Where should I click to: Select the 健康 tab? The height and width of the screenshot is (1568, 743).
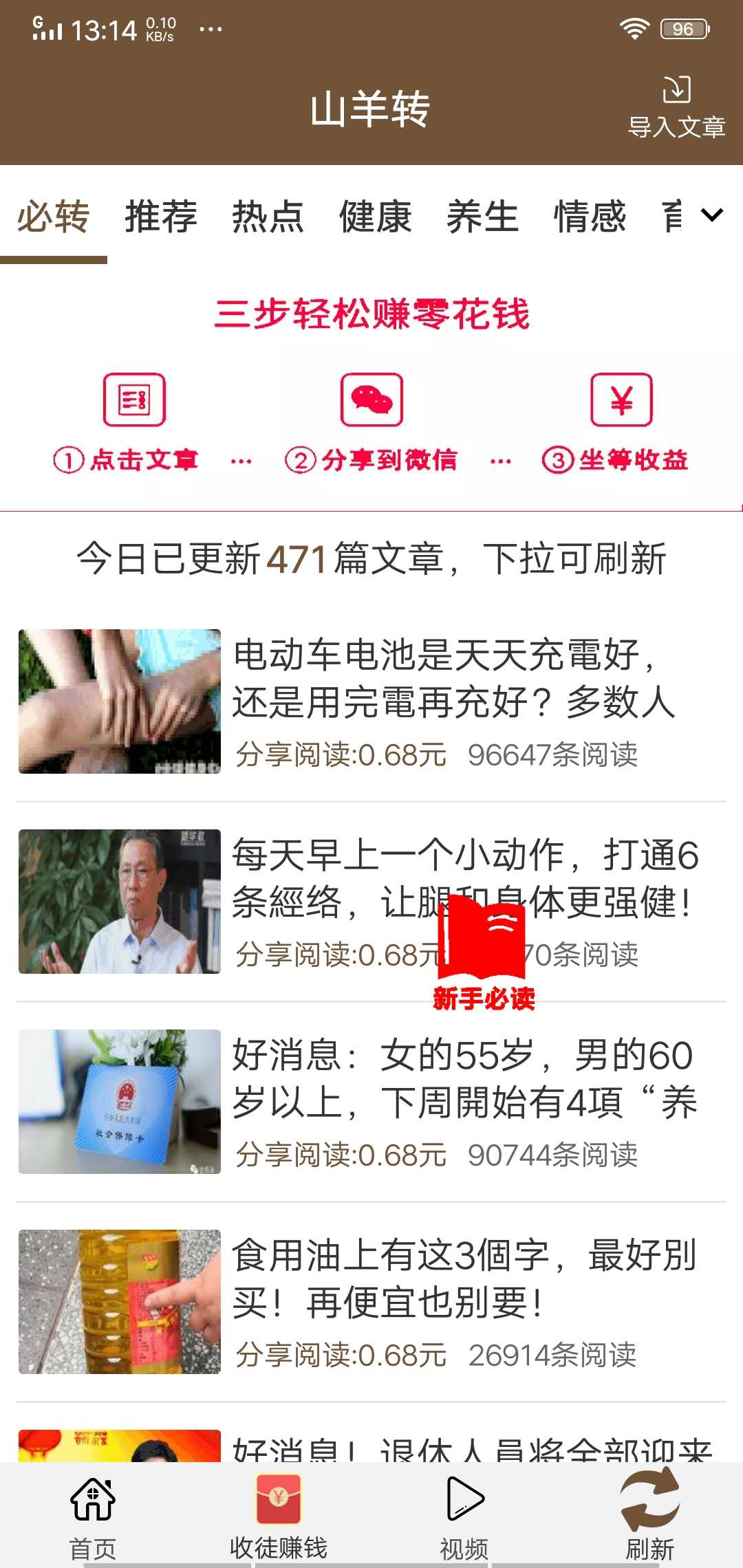point(376,217)
